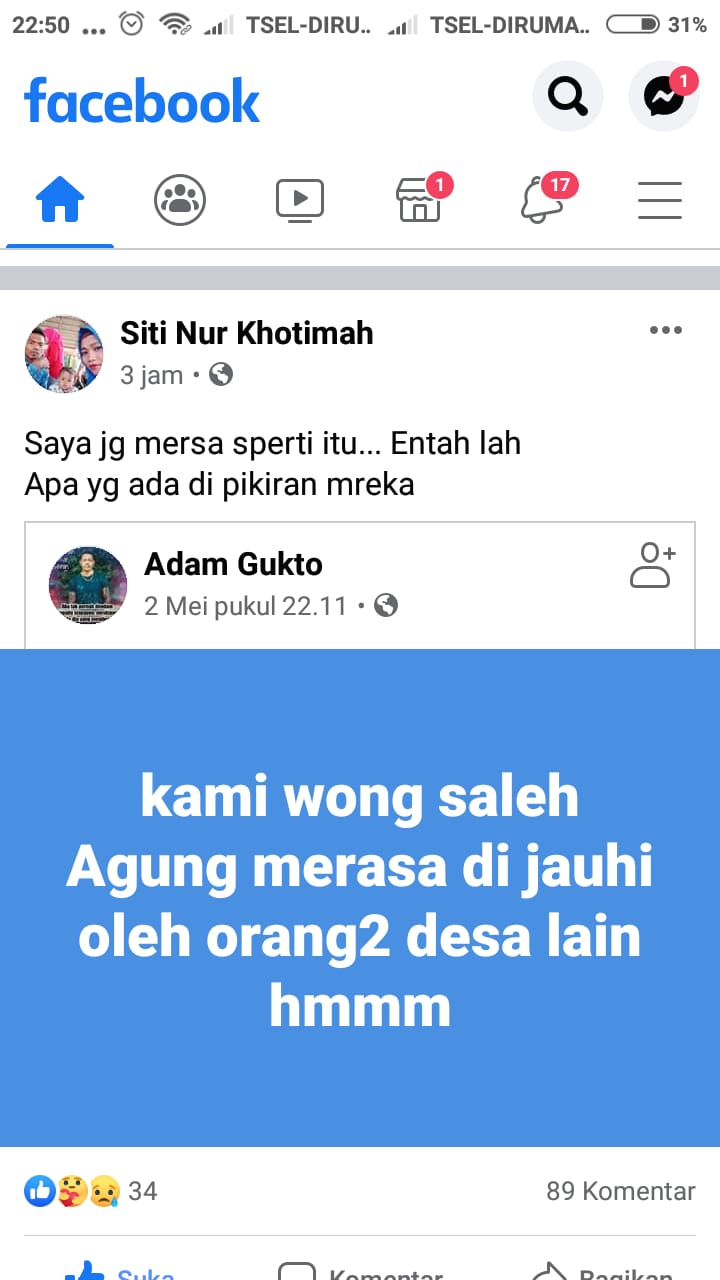720x1280 pixels.
Task: Open Siti Nur Khotimah's profile picture
Action: click(x=64, y=354)
